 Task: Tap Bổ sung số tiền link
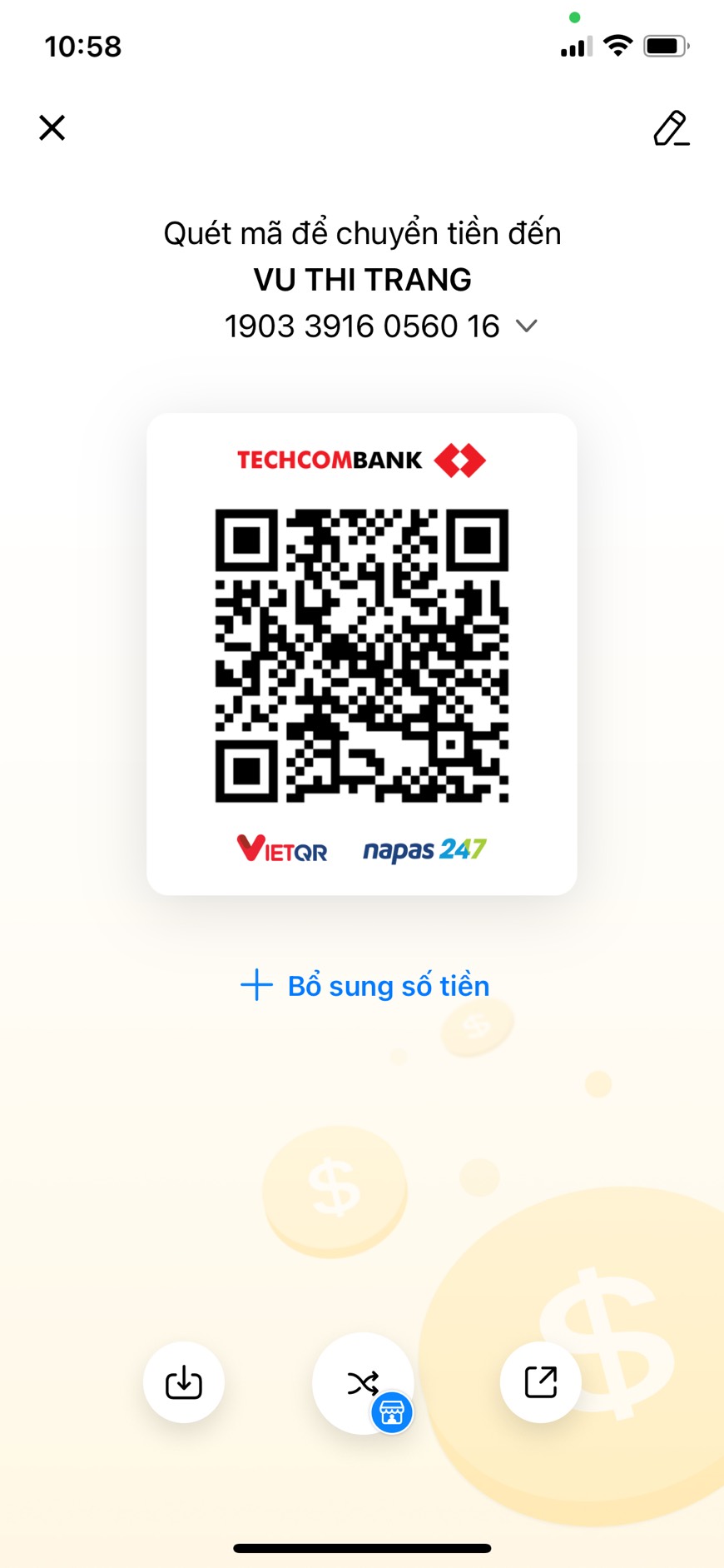(x=364, y=985)
